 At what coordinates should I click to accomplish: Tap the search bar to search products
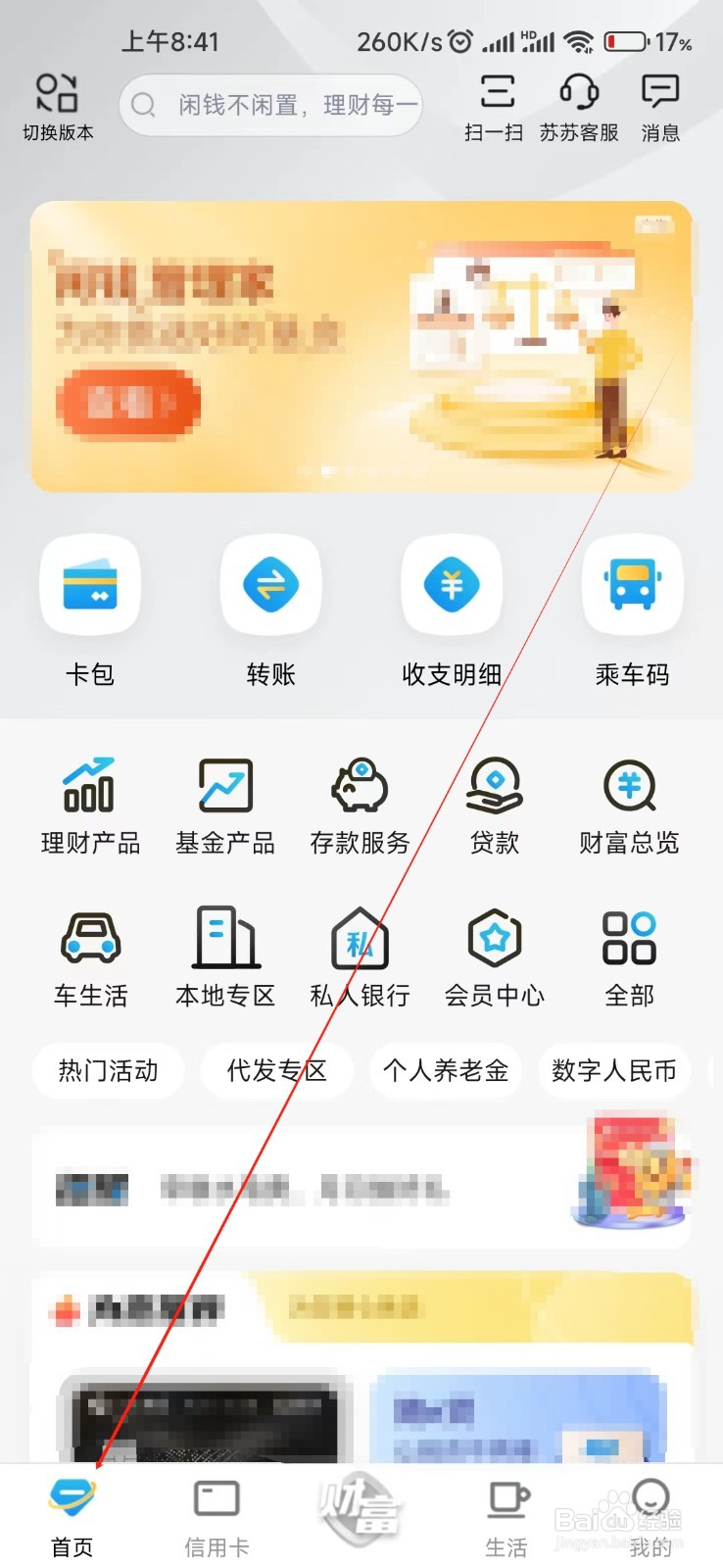pyautogui.click(x=269, y=105)
